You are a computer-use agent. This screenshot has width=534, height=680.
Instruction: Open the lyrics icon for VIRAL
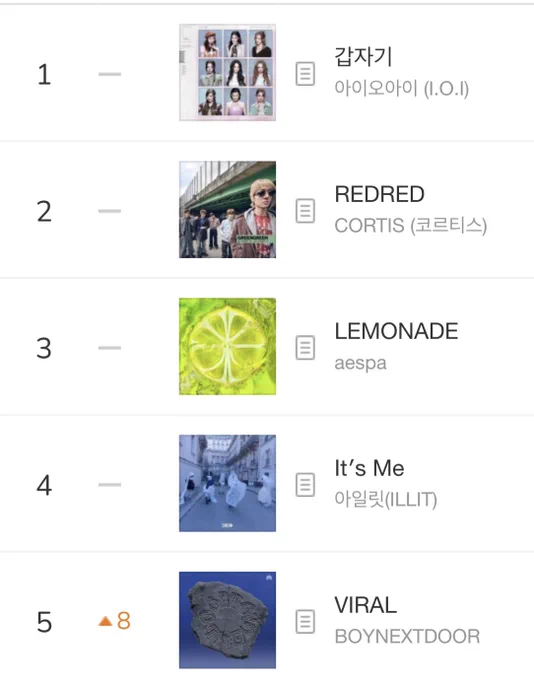[x=305, y=621]
